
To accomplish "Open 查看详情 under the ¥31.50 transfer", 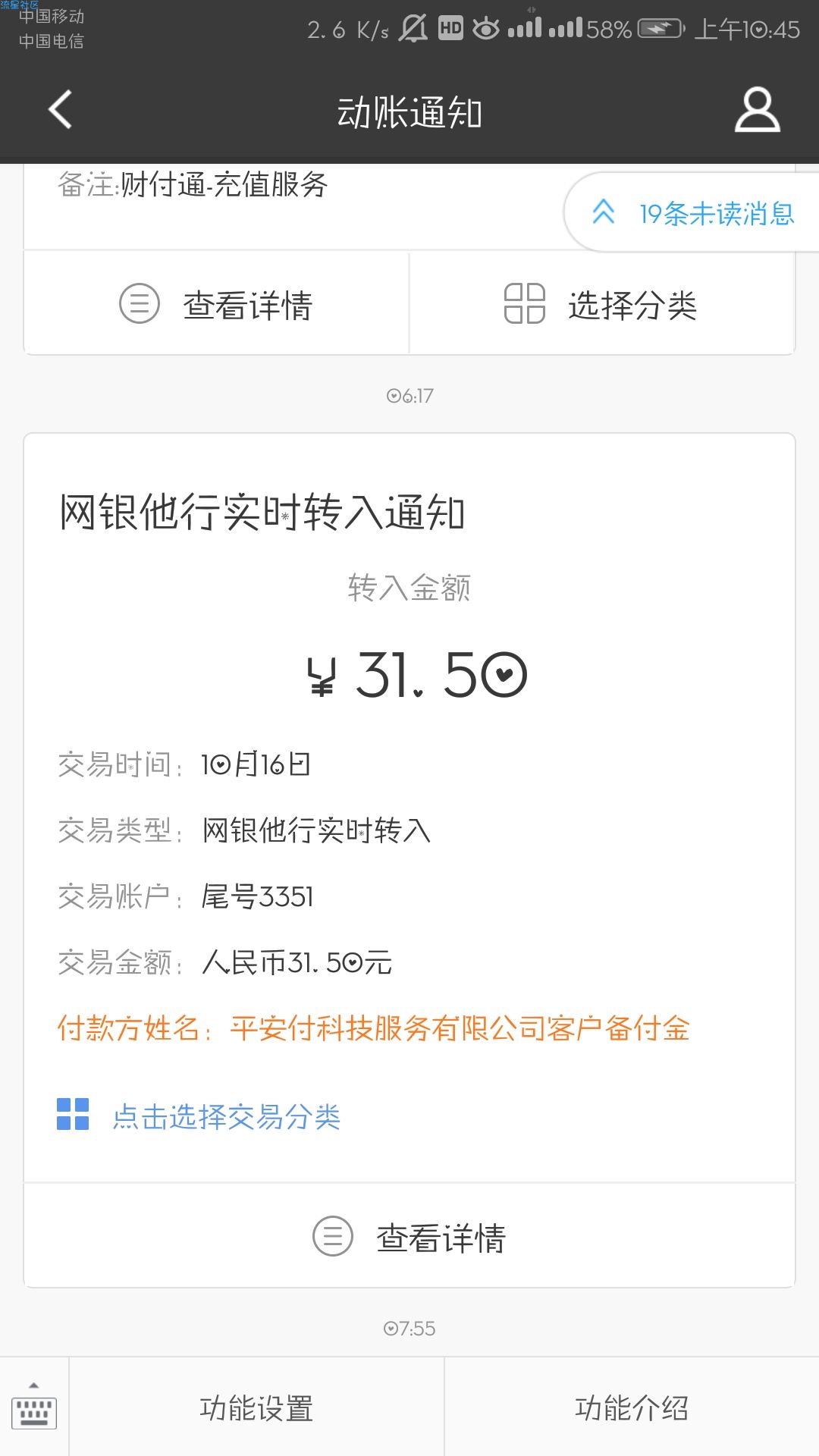I will (409, 1236).
